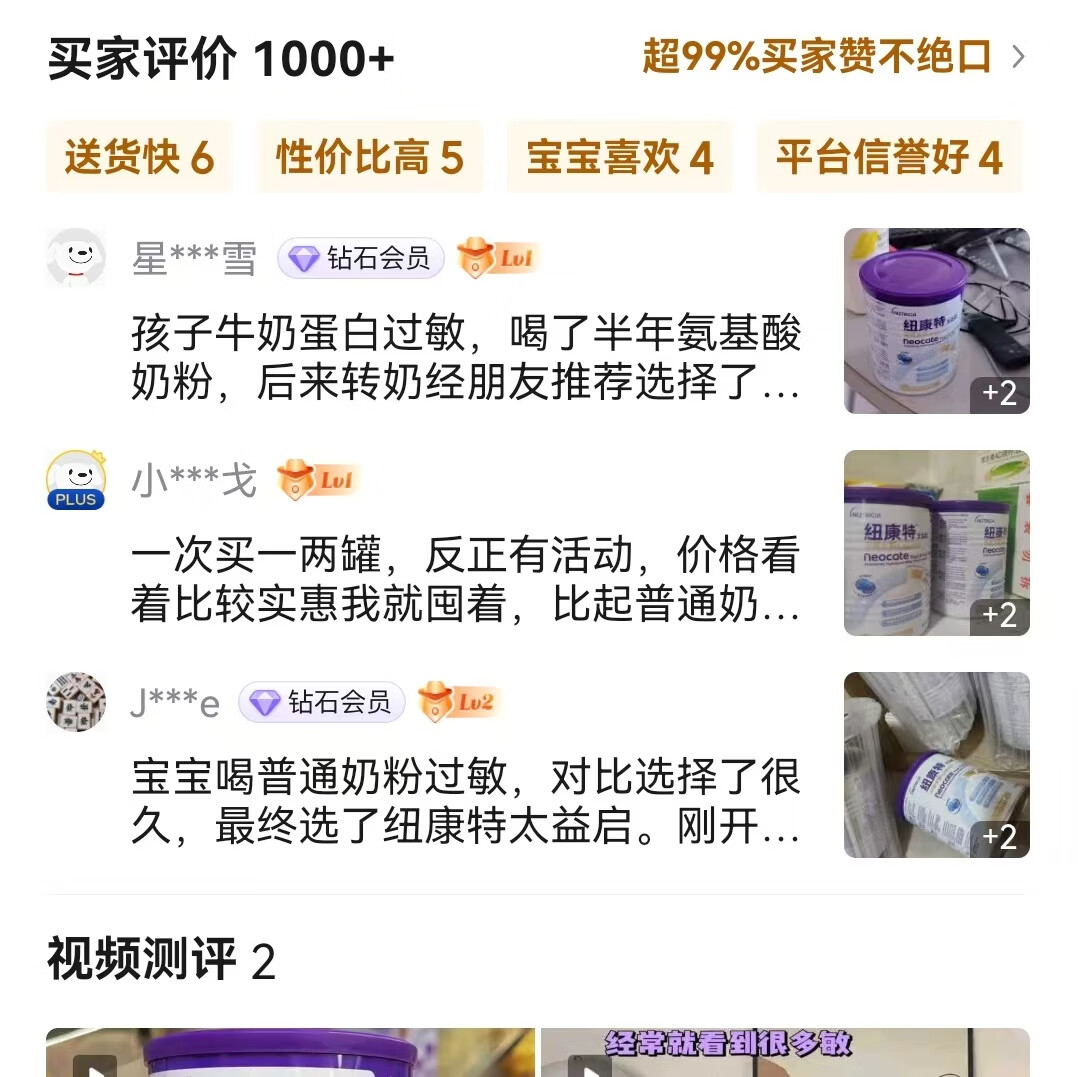Filter reviews by 送货快 tag
This screenshot has width=1078, height=1077.
point(140,157)
